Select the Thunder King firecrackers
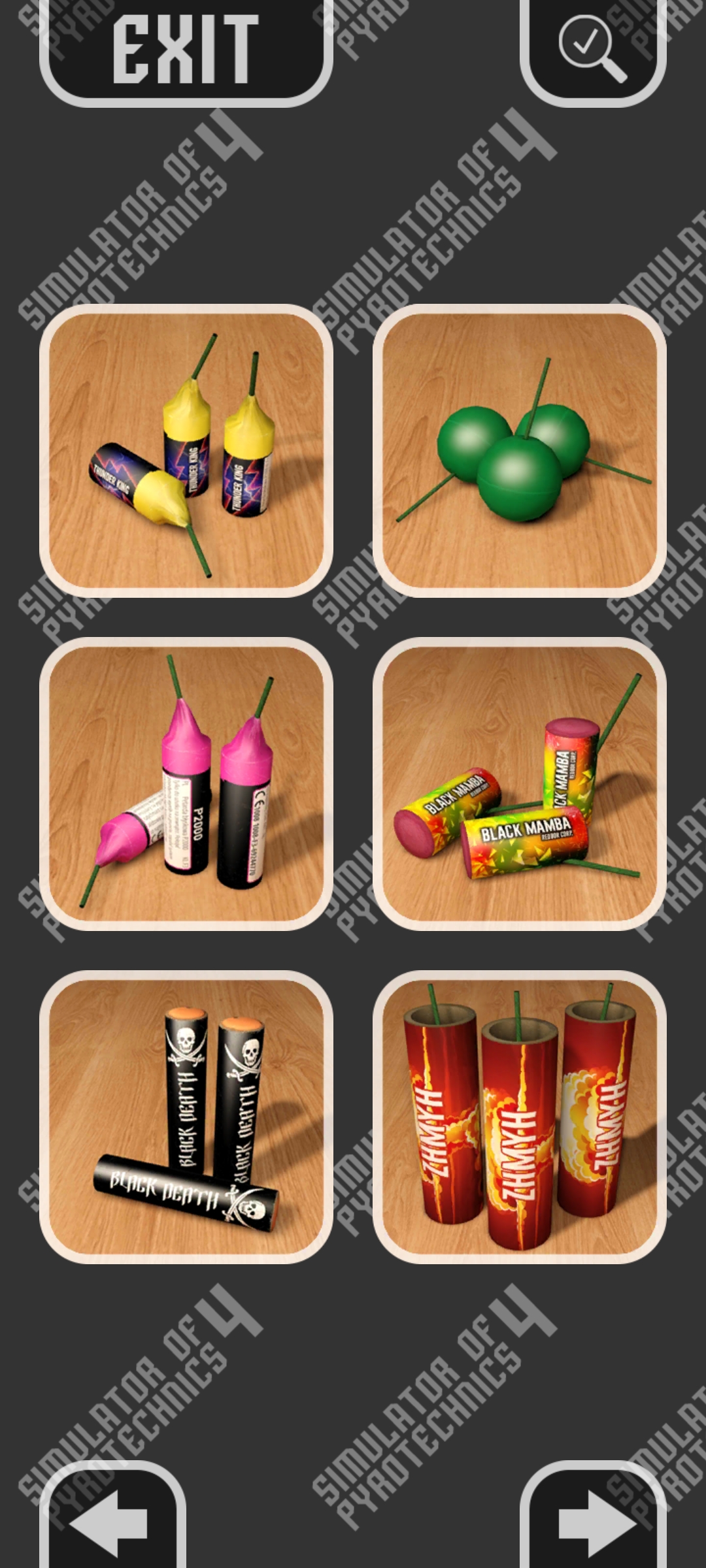This screenshot has height=1568, width=706. coord(186,451)
